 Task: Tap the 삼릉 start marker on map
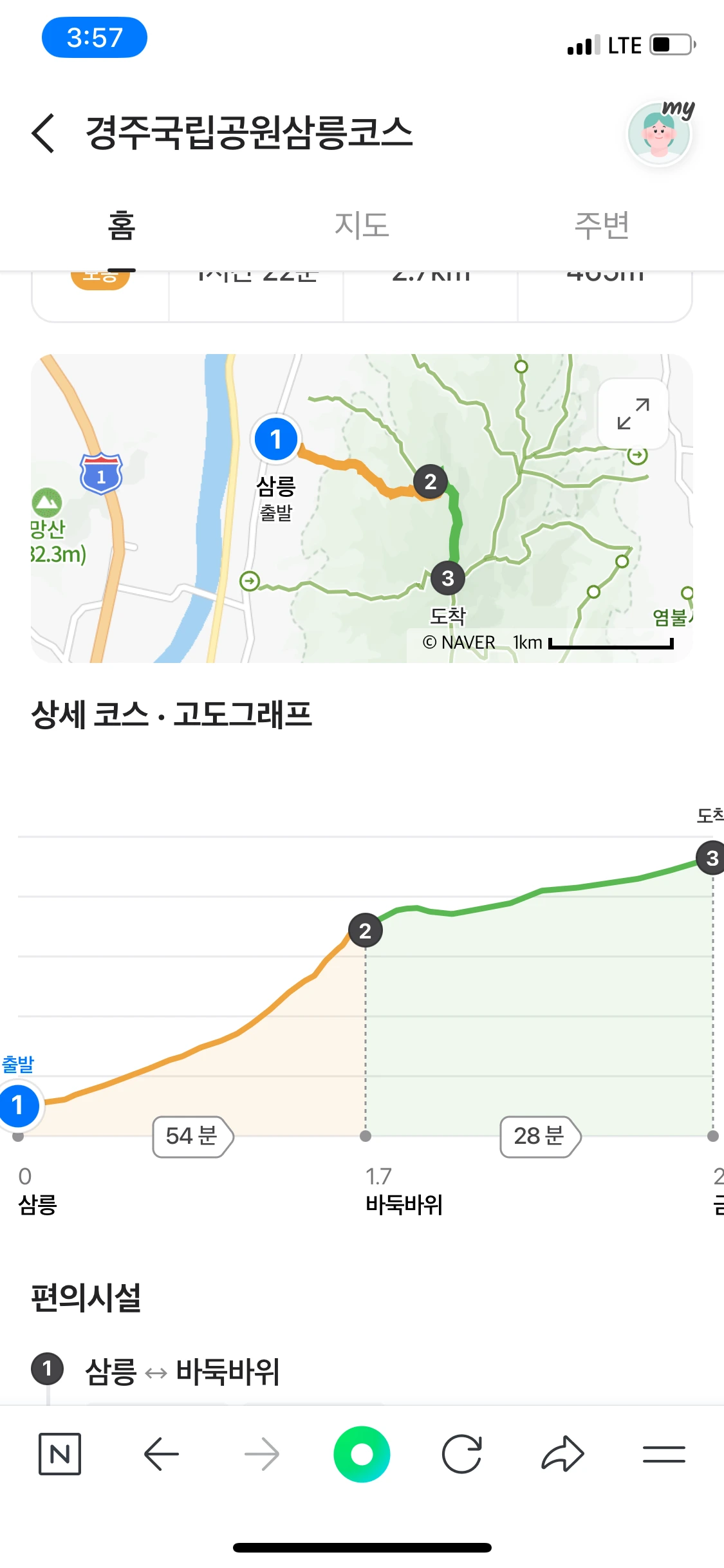click(276, 440)
